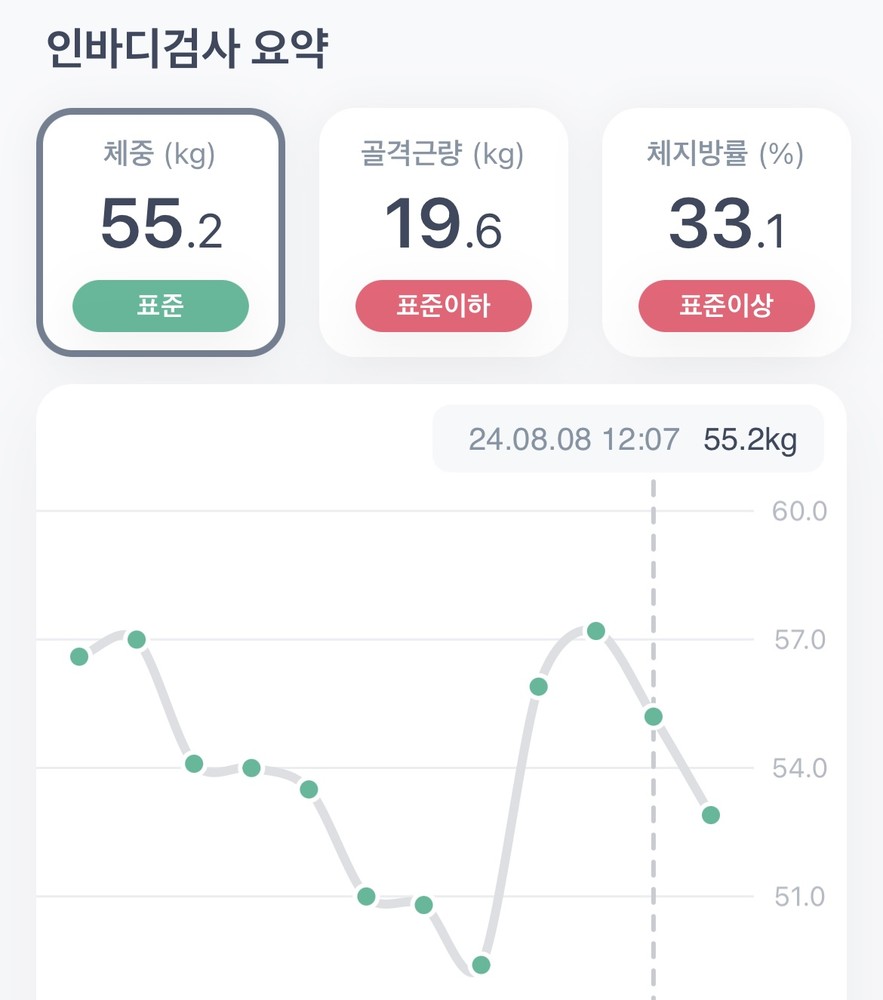Select the 골격근량 (kg) card
883x1000 pixels.
click(x=443, y=232)
